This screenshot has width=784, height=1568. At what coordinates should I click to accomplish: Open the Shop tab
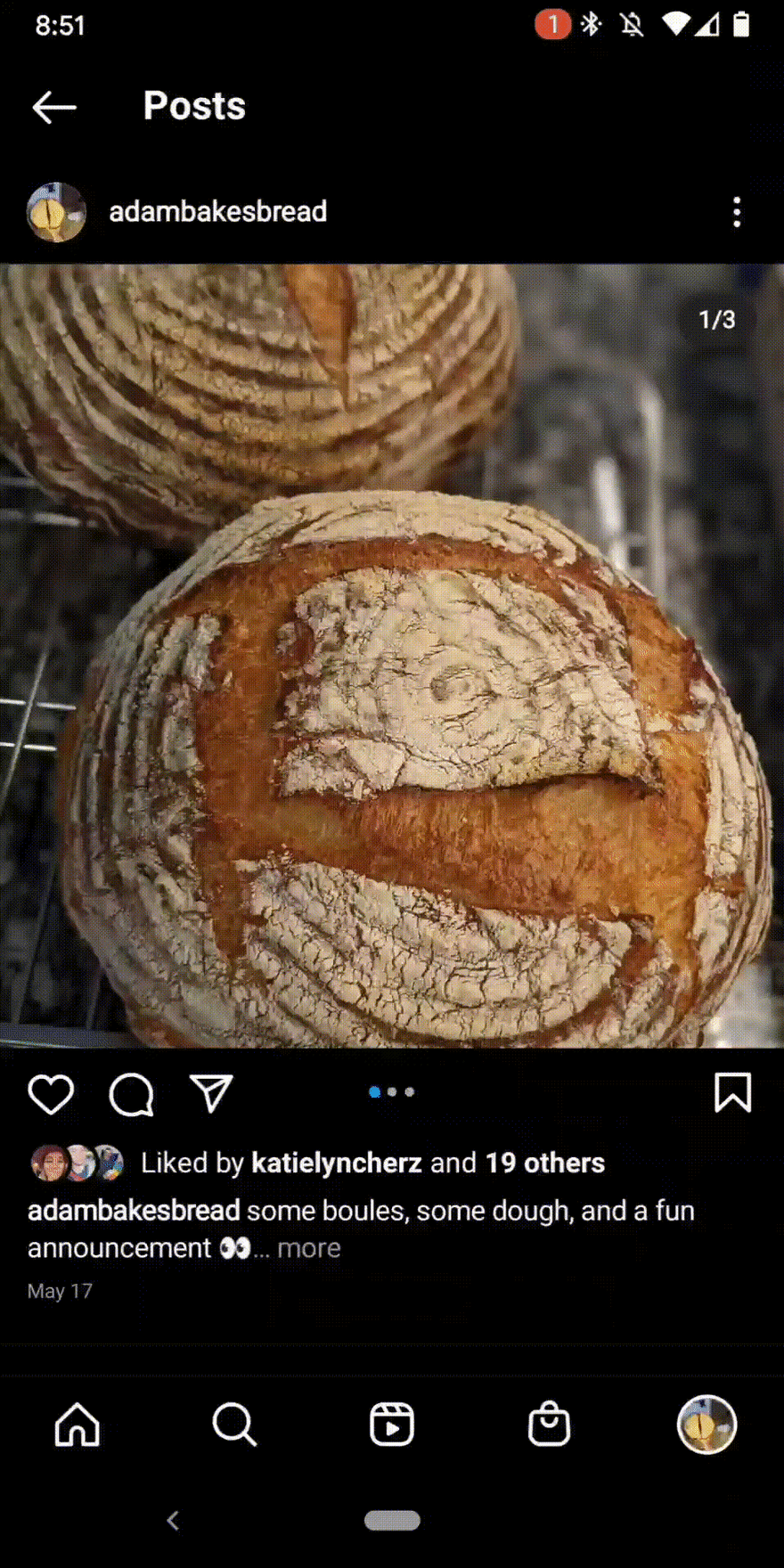click(x=549, y=1425)
